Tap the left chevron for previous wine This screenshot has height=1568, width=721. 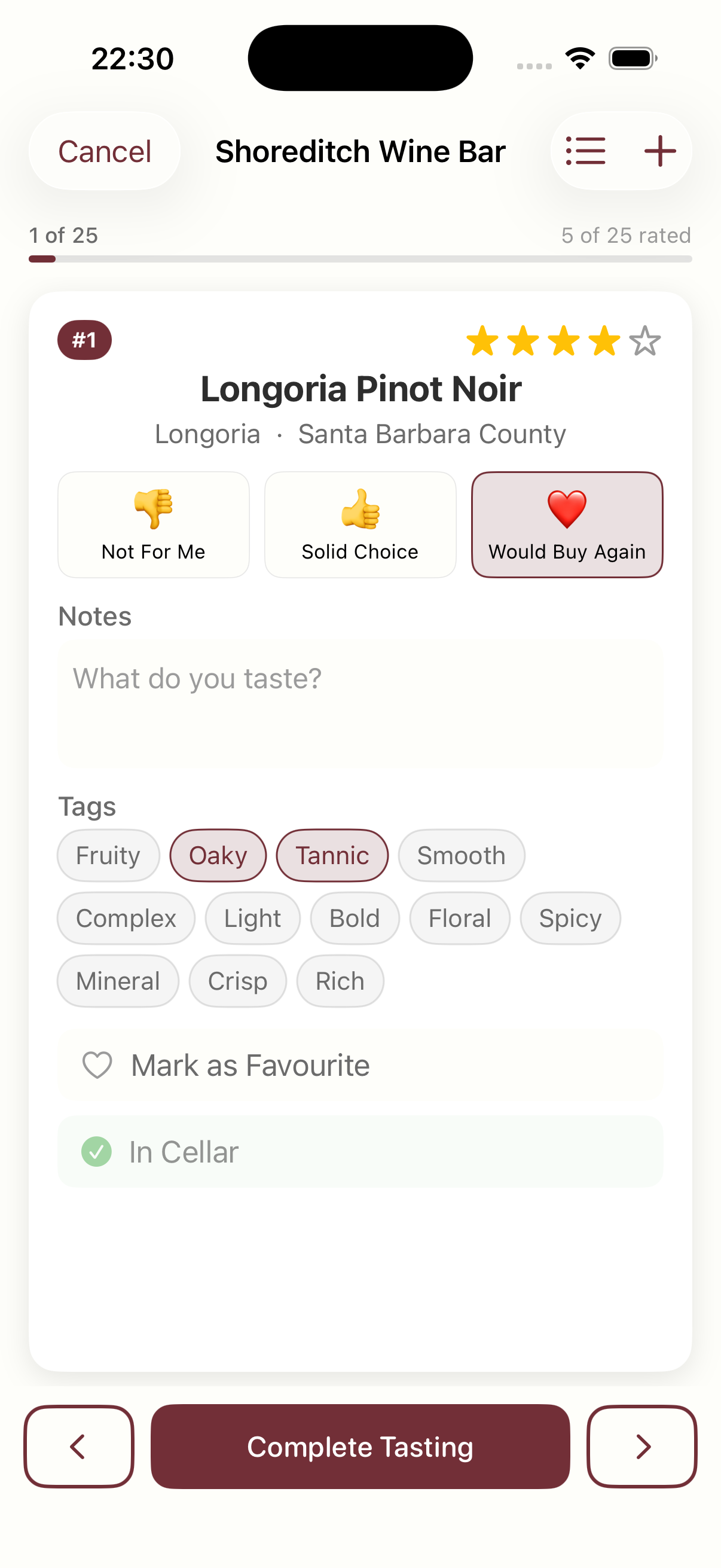pyautogui.click(x=78, y=1447)
